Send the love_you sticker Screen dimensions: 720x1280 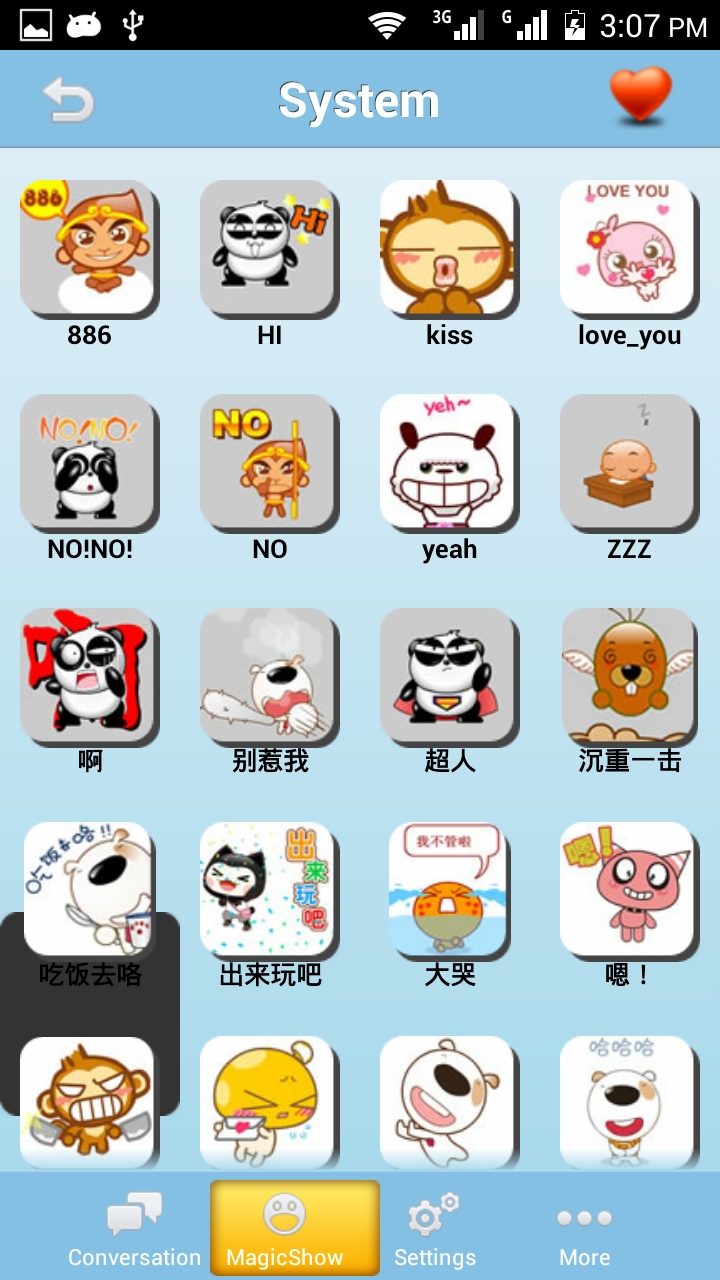(628, 247)
